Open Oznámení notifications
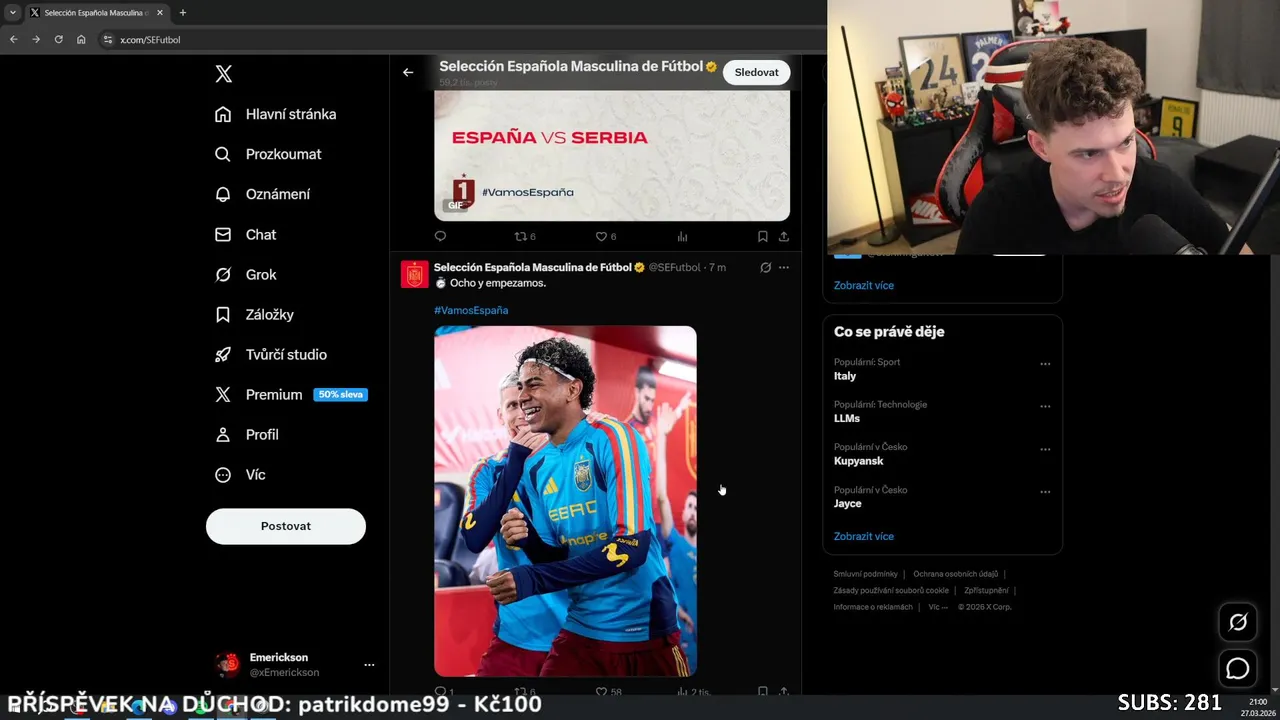The width and height of the screenshot is (1280, 720). [x=263, y=194]
